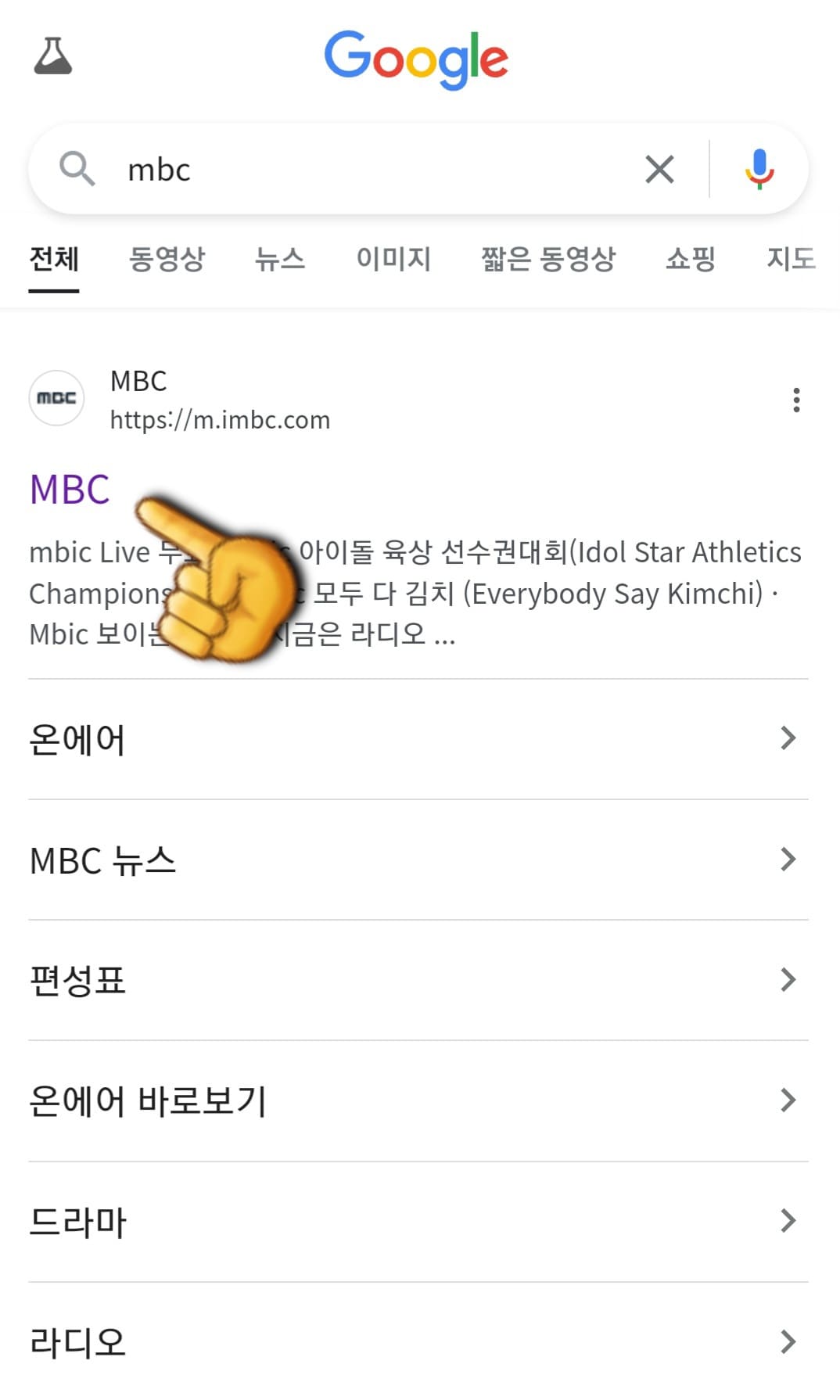Open the three-dot options for the MBC result
The image size is (840, 1400).
[797, 400]
